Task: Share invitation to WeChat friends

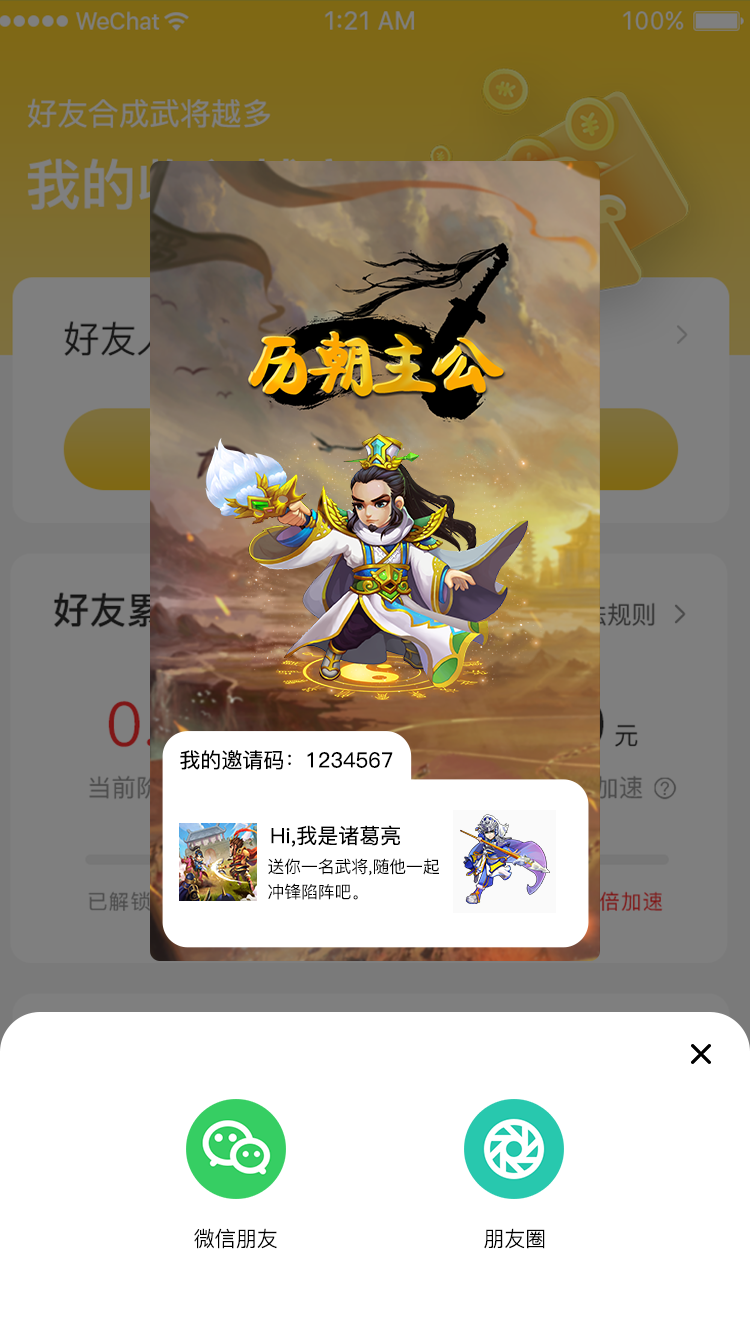Action: click(x=236, y=1149)
